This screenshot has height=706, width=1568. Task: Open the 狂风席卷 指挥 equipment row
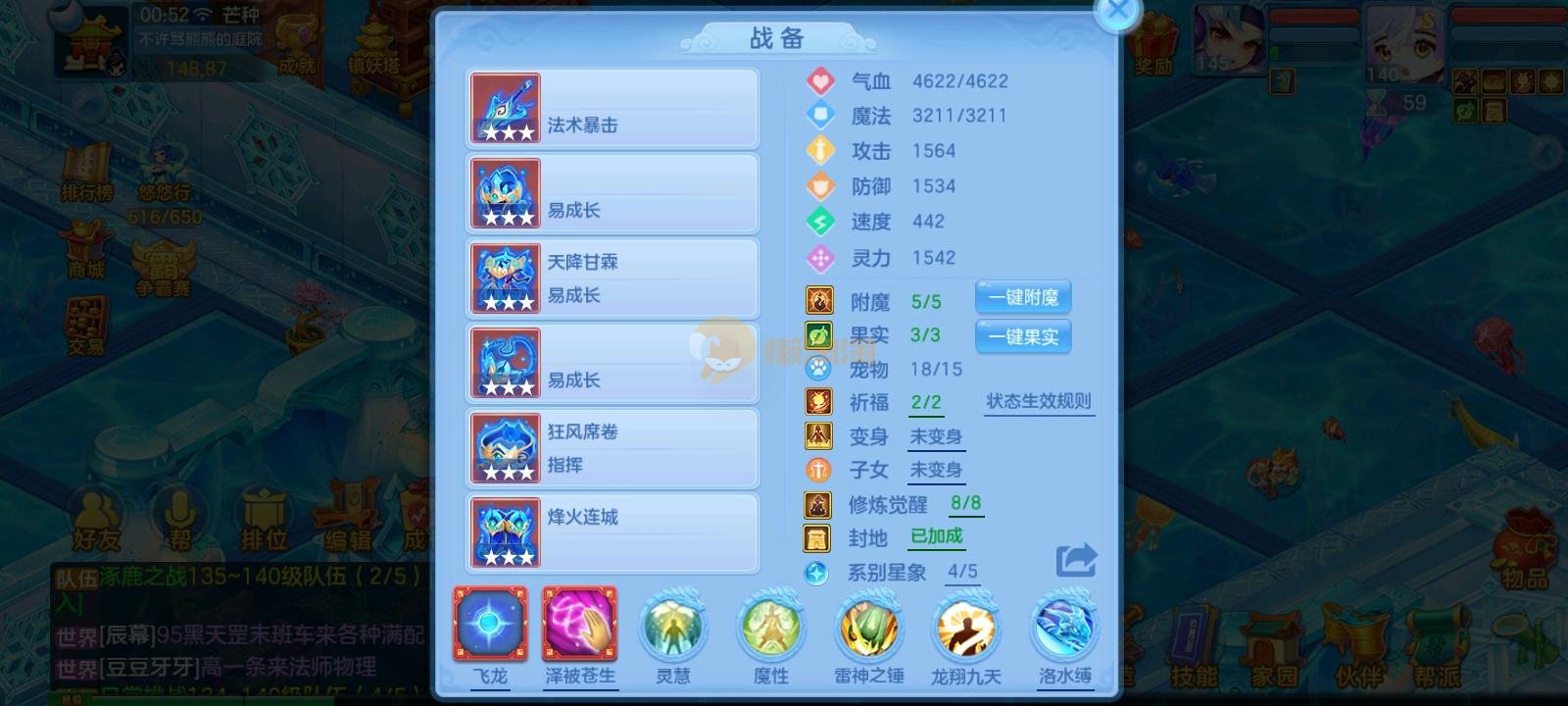click(x=612, y=448)
